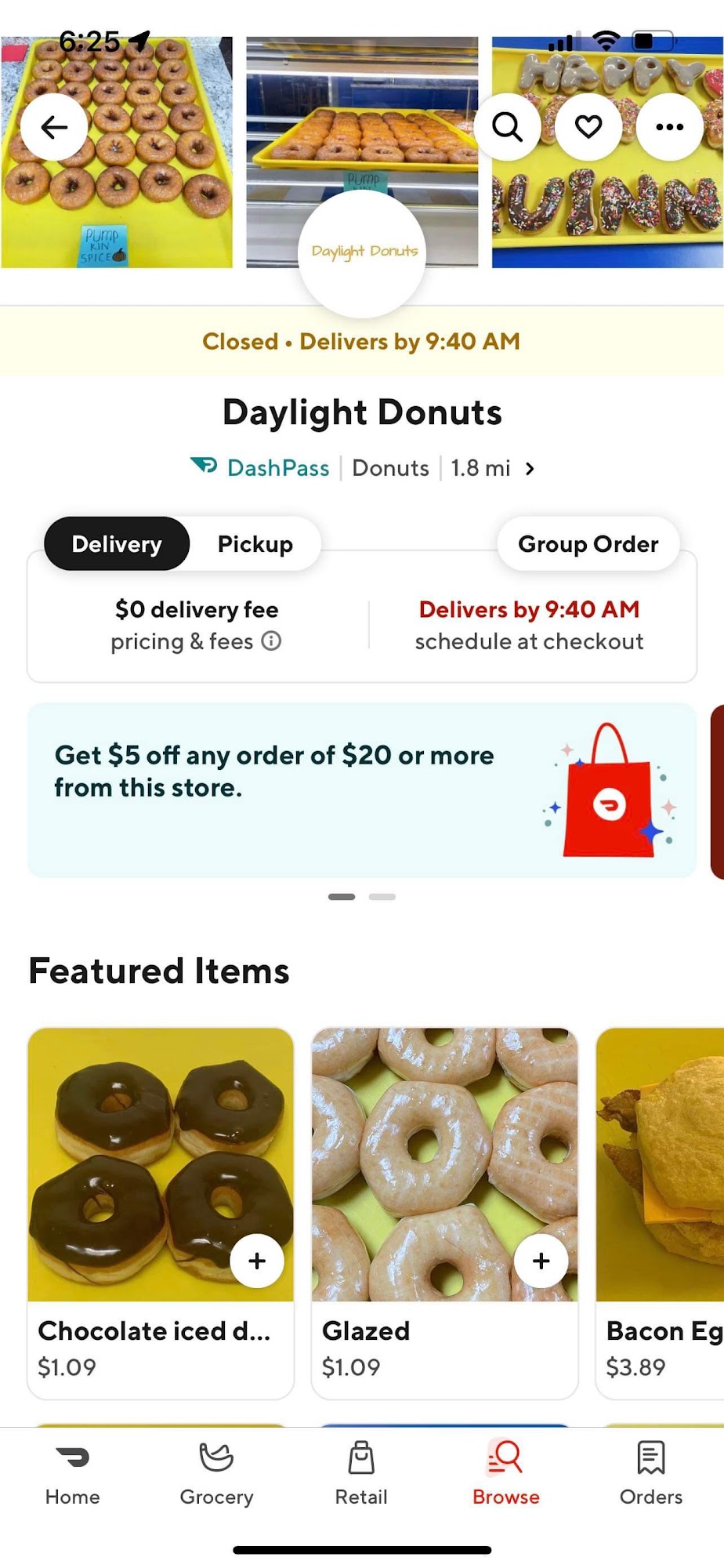Start a Group Order
The image size is (724, 1568).
click(588, 544)
